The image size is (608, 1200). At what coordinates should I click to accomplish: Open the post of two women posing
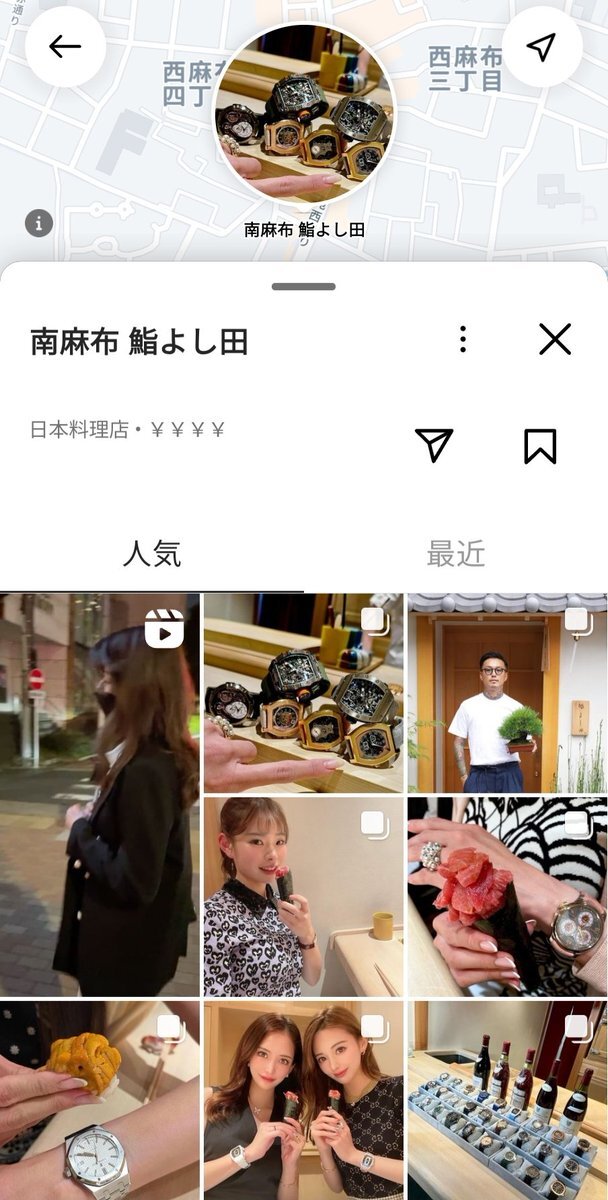[x=303, y=1100]
